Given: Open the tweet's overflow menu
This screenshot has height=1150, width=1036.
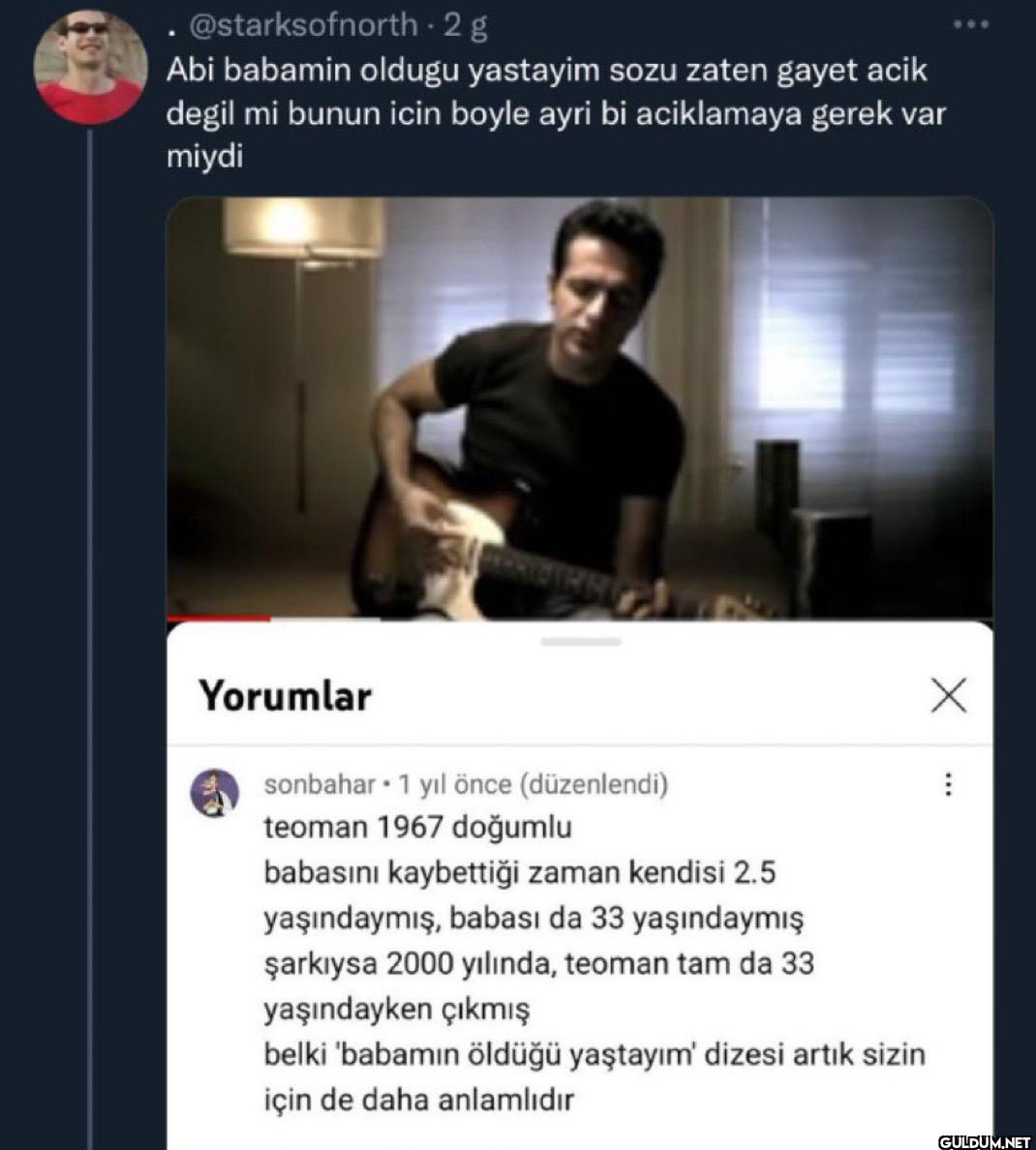Looking at the screenshot, I should (x=970, y=26).
